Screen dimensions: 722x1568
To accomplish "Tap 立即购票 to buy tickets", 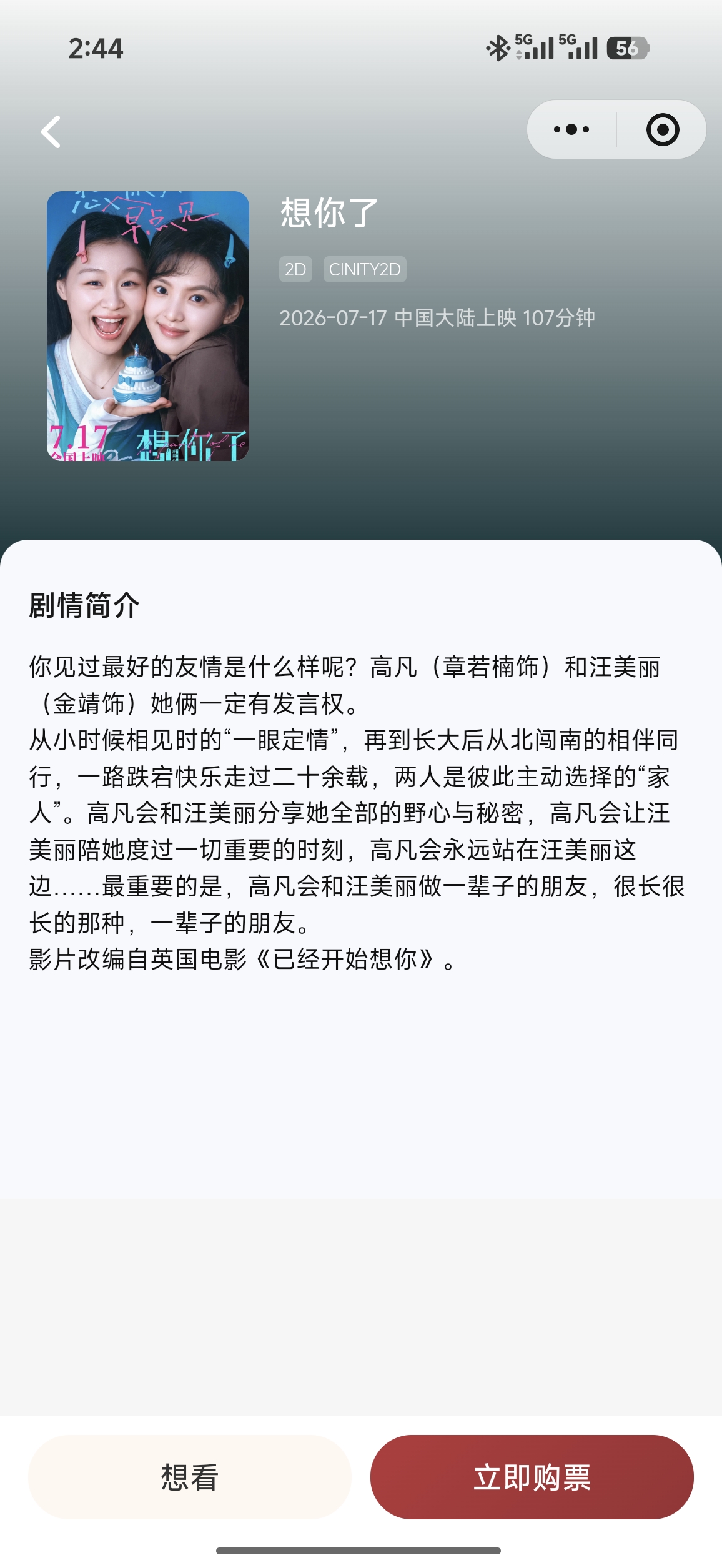I will pos(532,1477).
